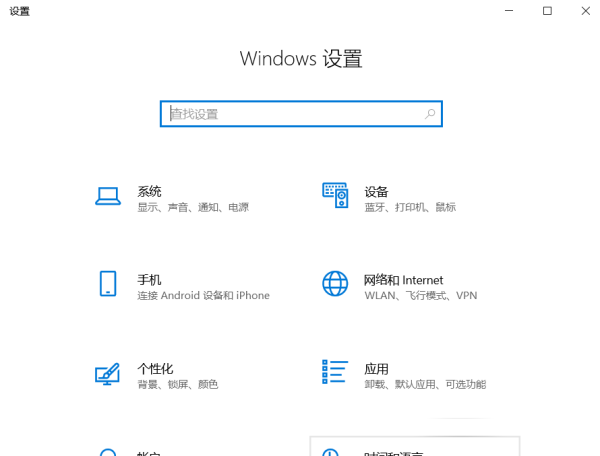Open 设备 settings
The height and width of the screenshot is (456, 600).
tap(376, 192)
